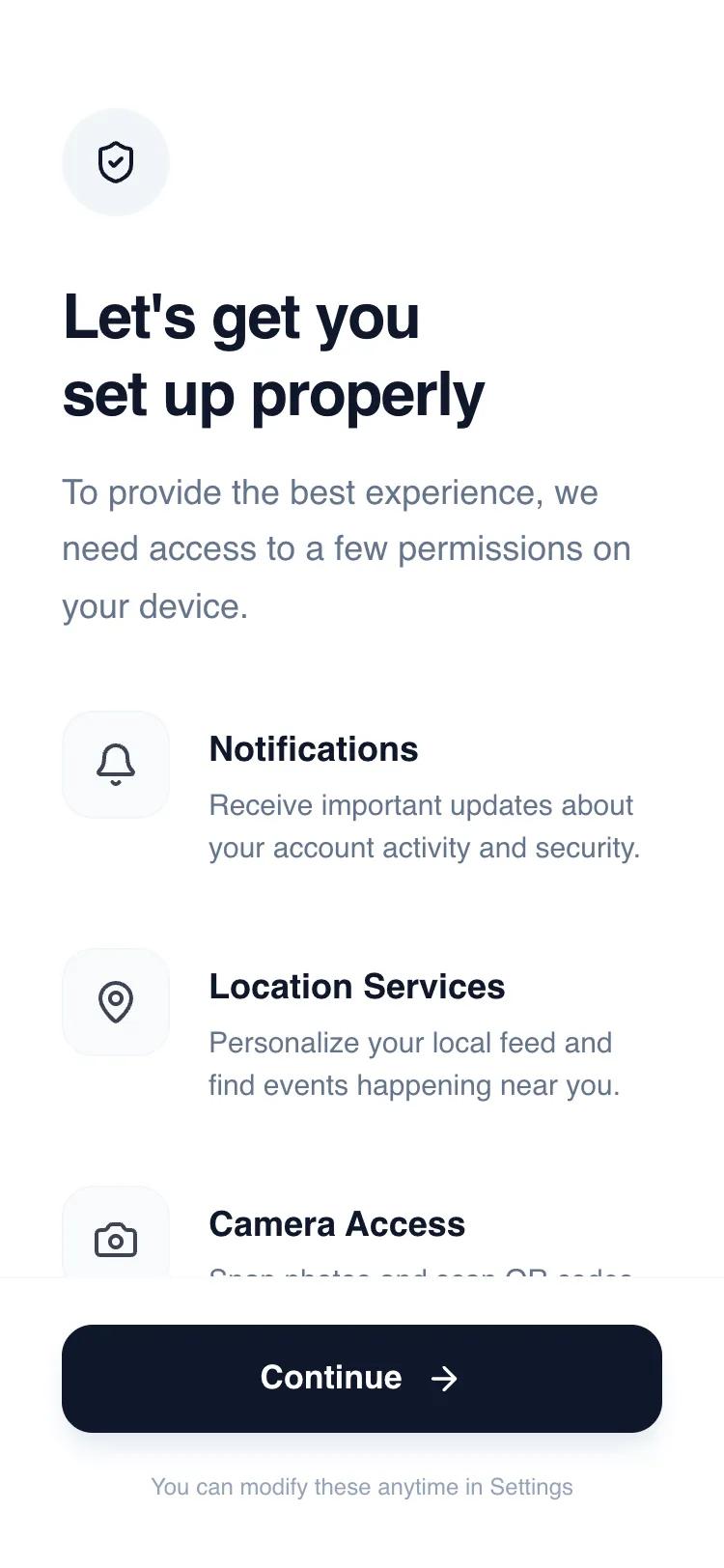
Task: Click the Notifications heading
Action: (x=313, y=749)
